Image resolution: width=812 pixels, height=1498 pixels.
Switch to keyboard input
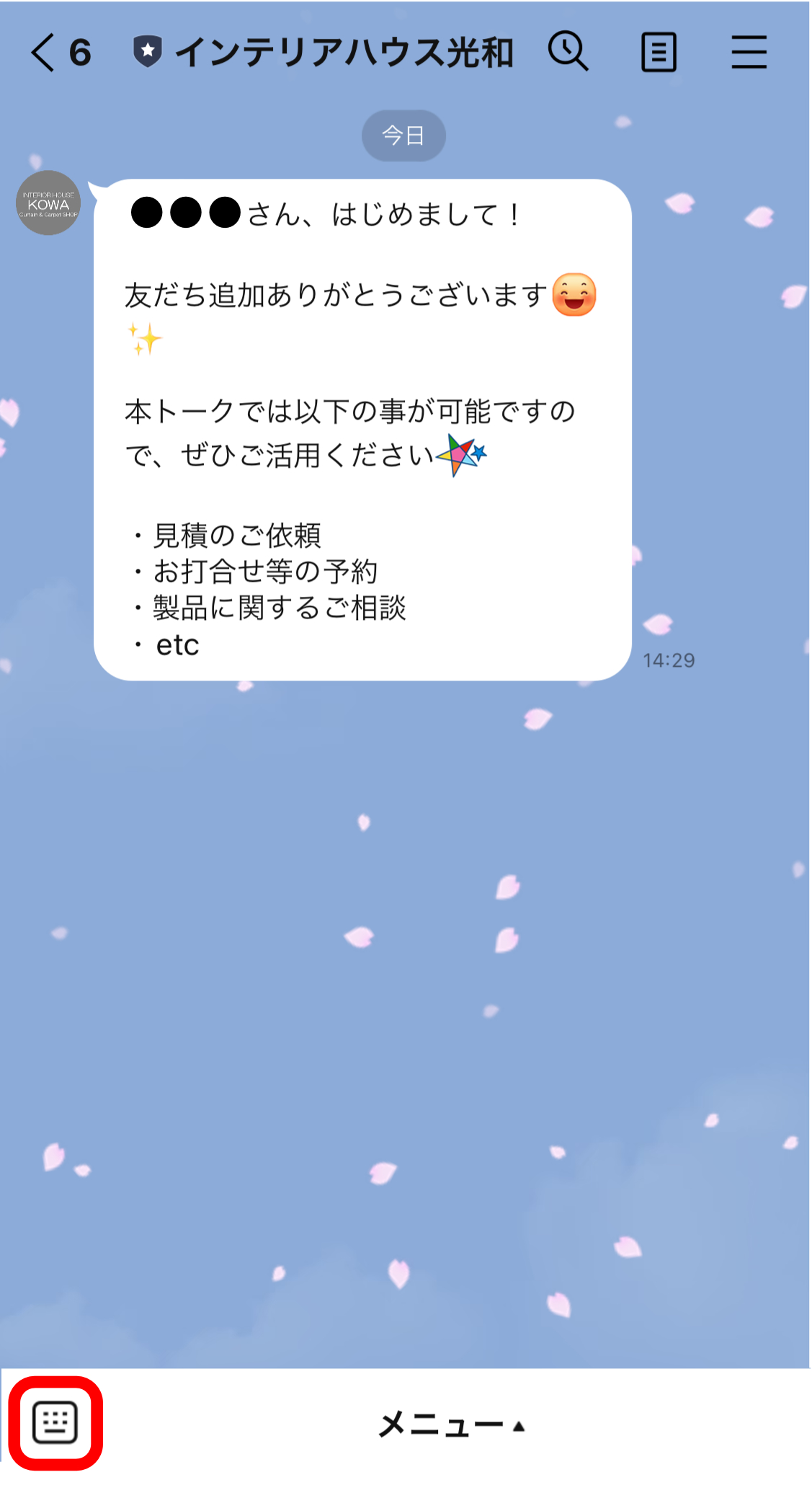point(55,1422)
